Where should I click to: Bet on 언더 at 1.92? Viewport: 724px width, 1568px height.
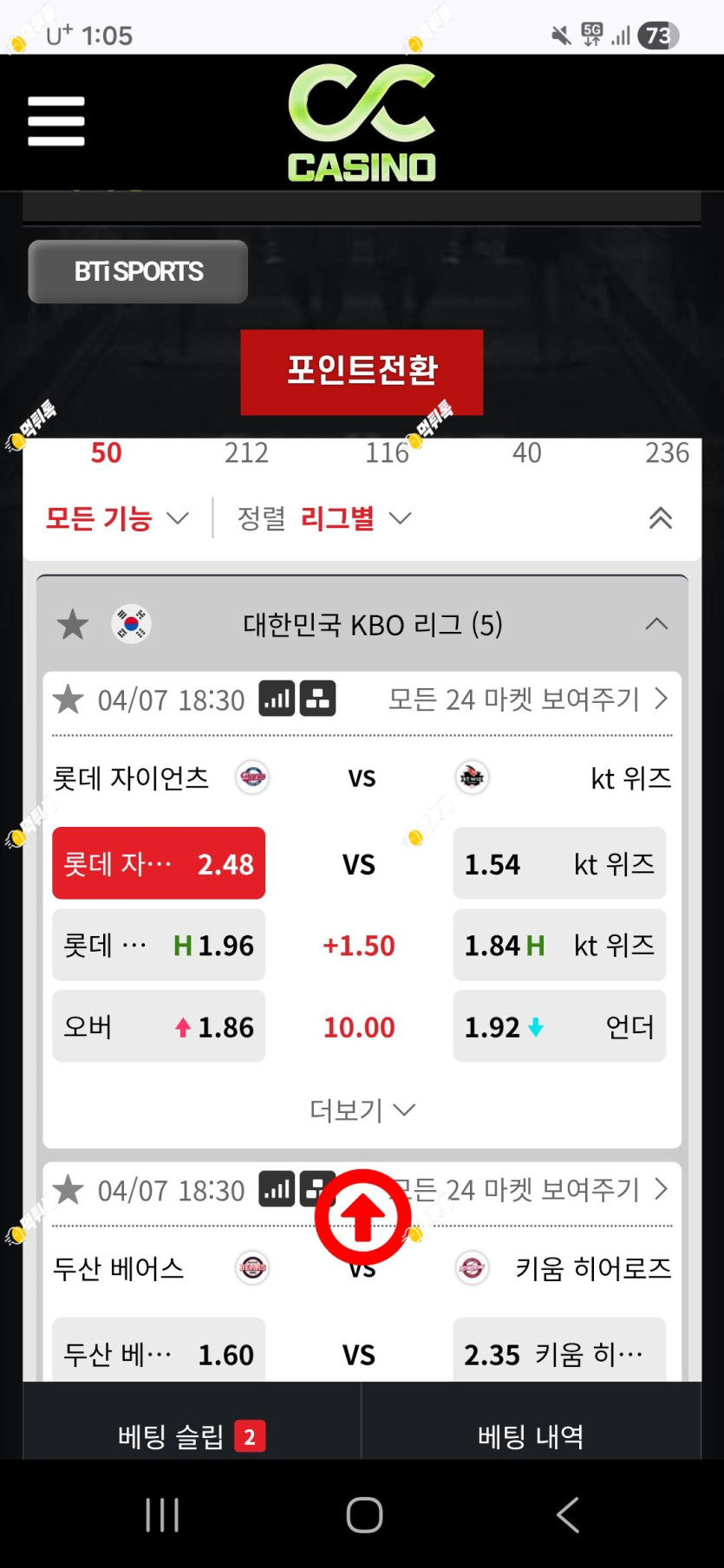point(559,1026)
